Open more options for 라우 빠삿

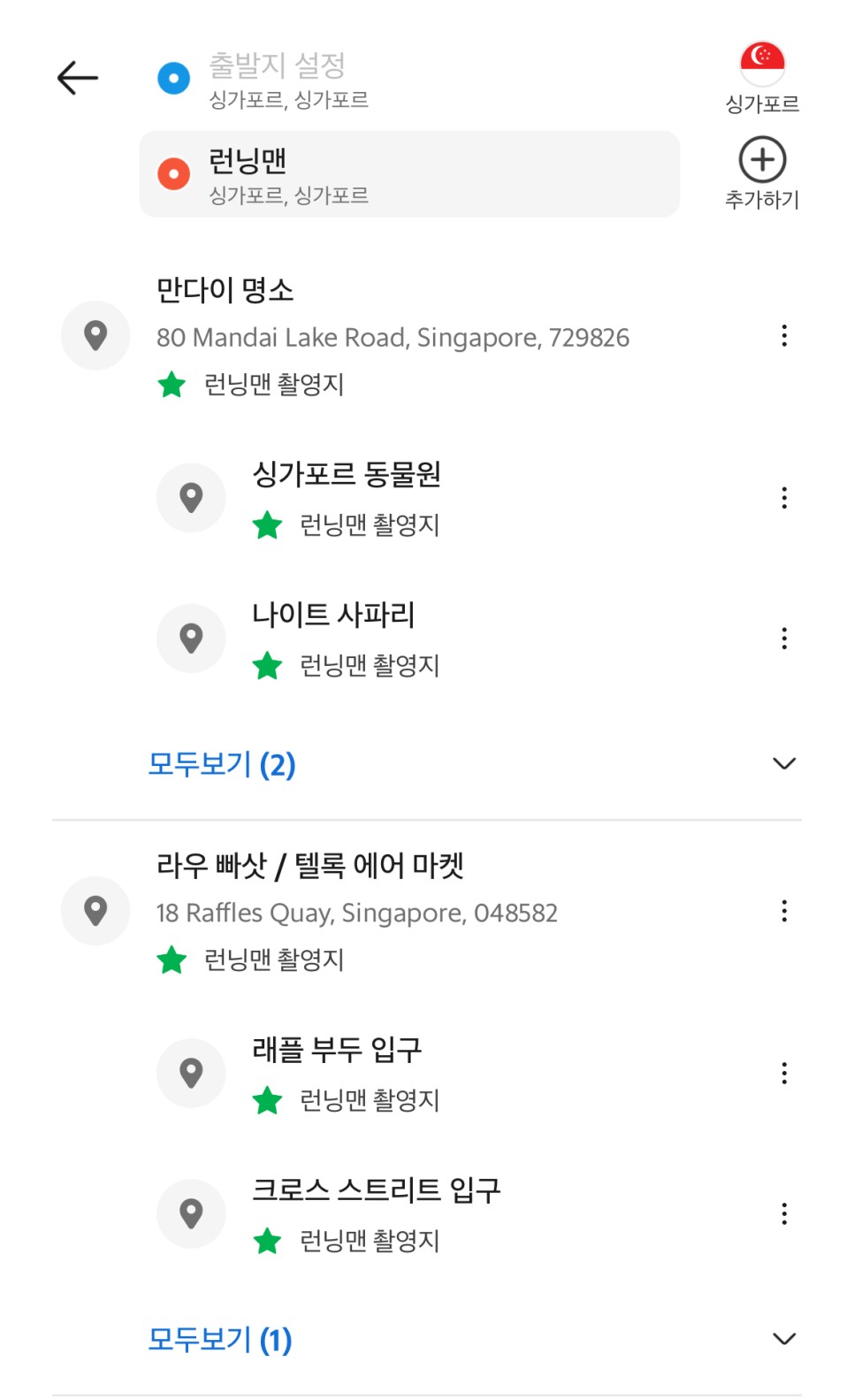pyautogui.click(x=784, y=911)
